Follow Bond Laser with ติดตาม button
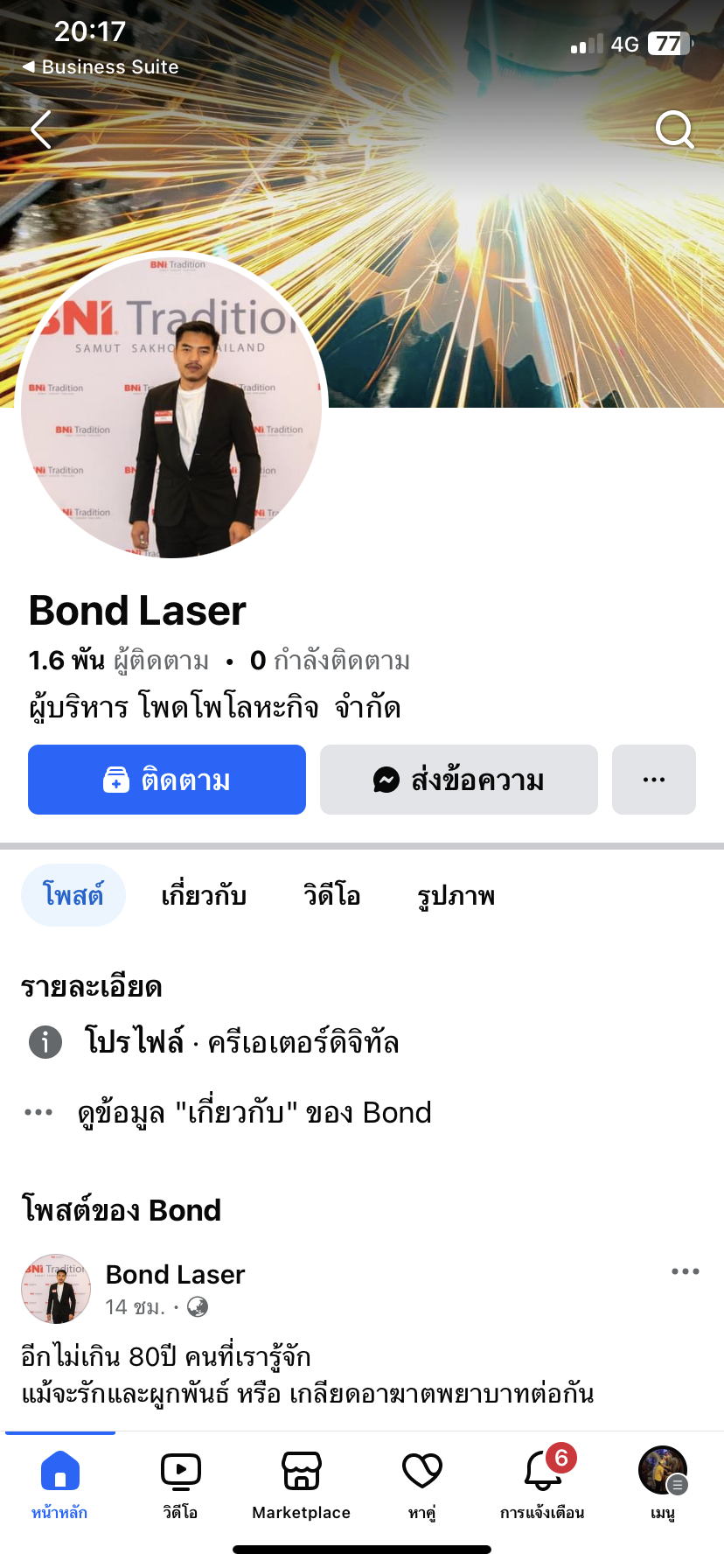This screenshot has height=1568, width=724. point(167,780)
